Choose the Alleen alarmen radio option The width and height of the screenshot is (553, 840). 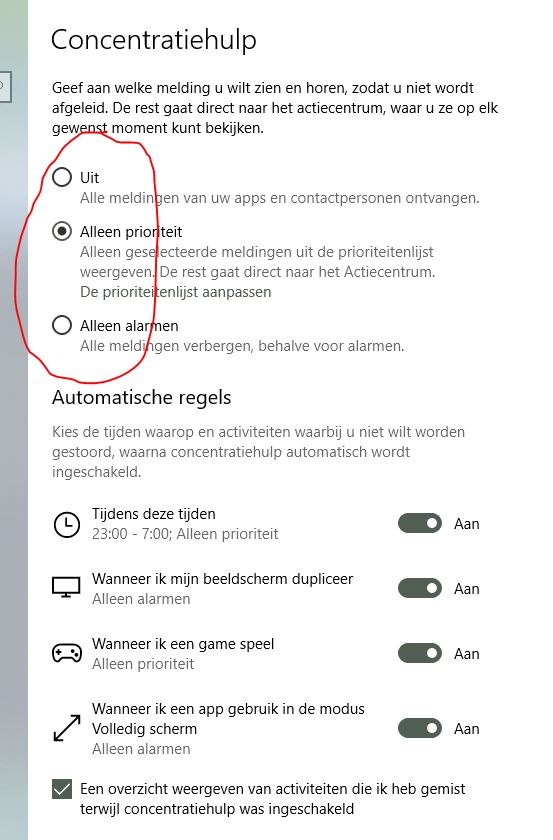pos(62,325)
